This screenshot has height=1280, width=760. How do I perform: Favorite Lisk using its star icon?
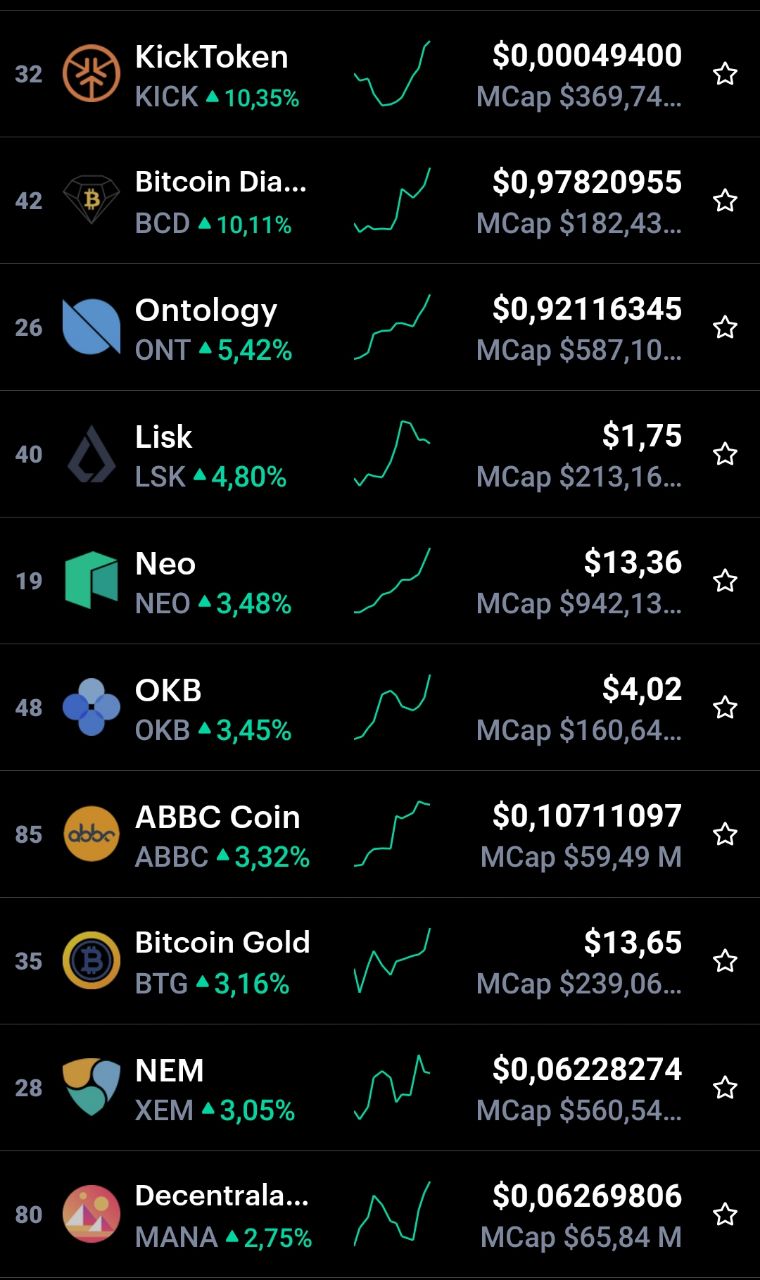(725, 454)
